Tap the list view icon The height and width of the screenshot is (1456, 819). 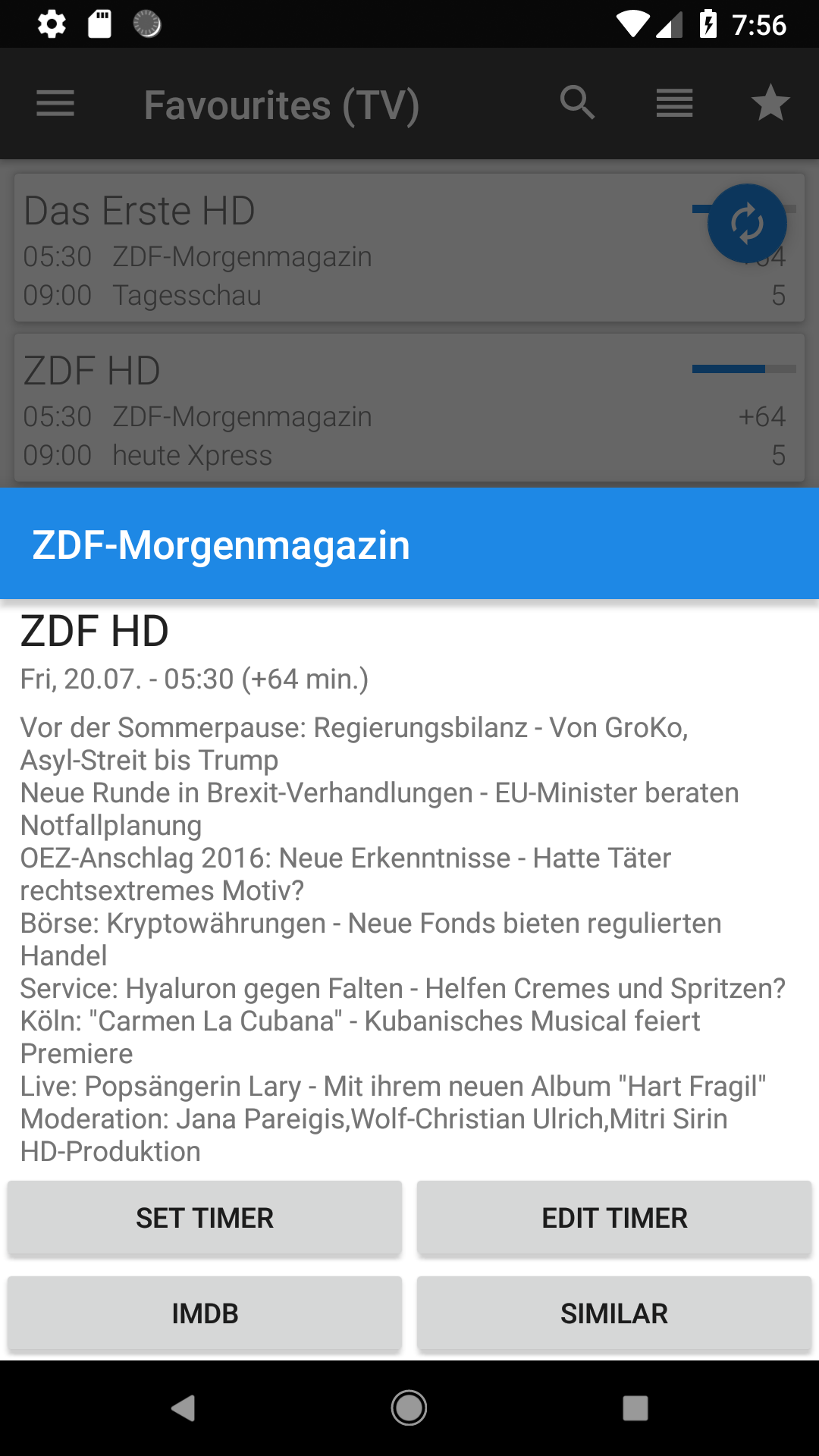coord(674,103)
